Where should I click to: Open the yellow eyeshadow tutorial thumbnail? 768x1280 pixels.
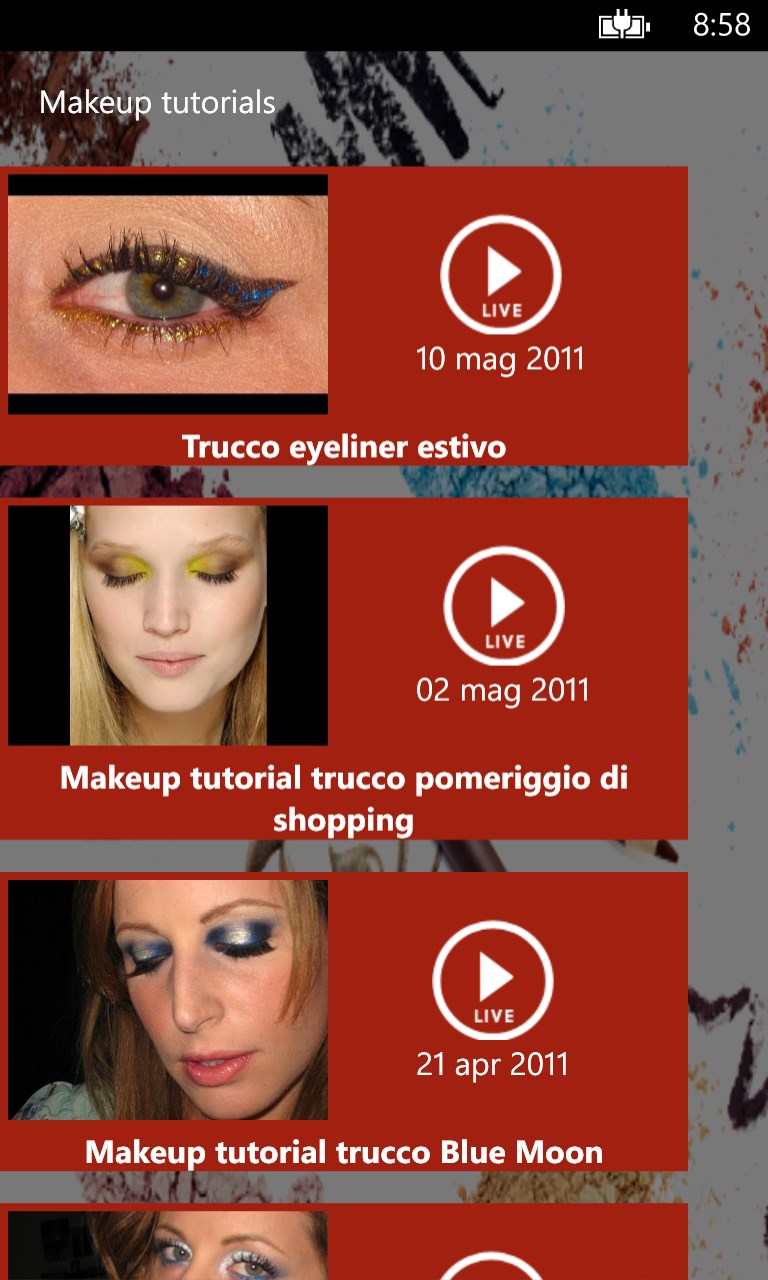[x=168, y=625]
